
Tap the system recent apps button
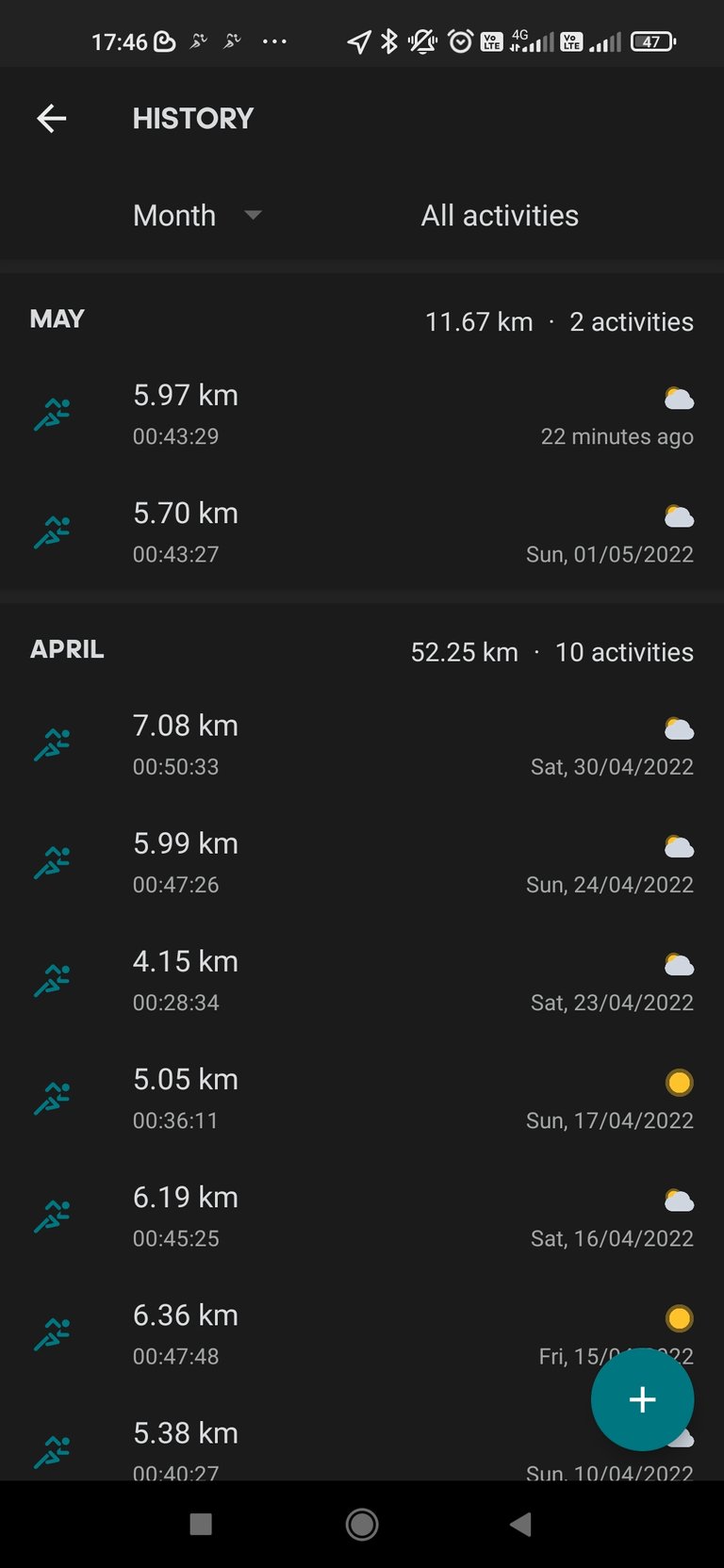coord(201,1524)
